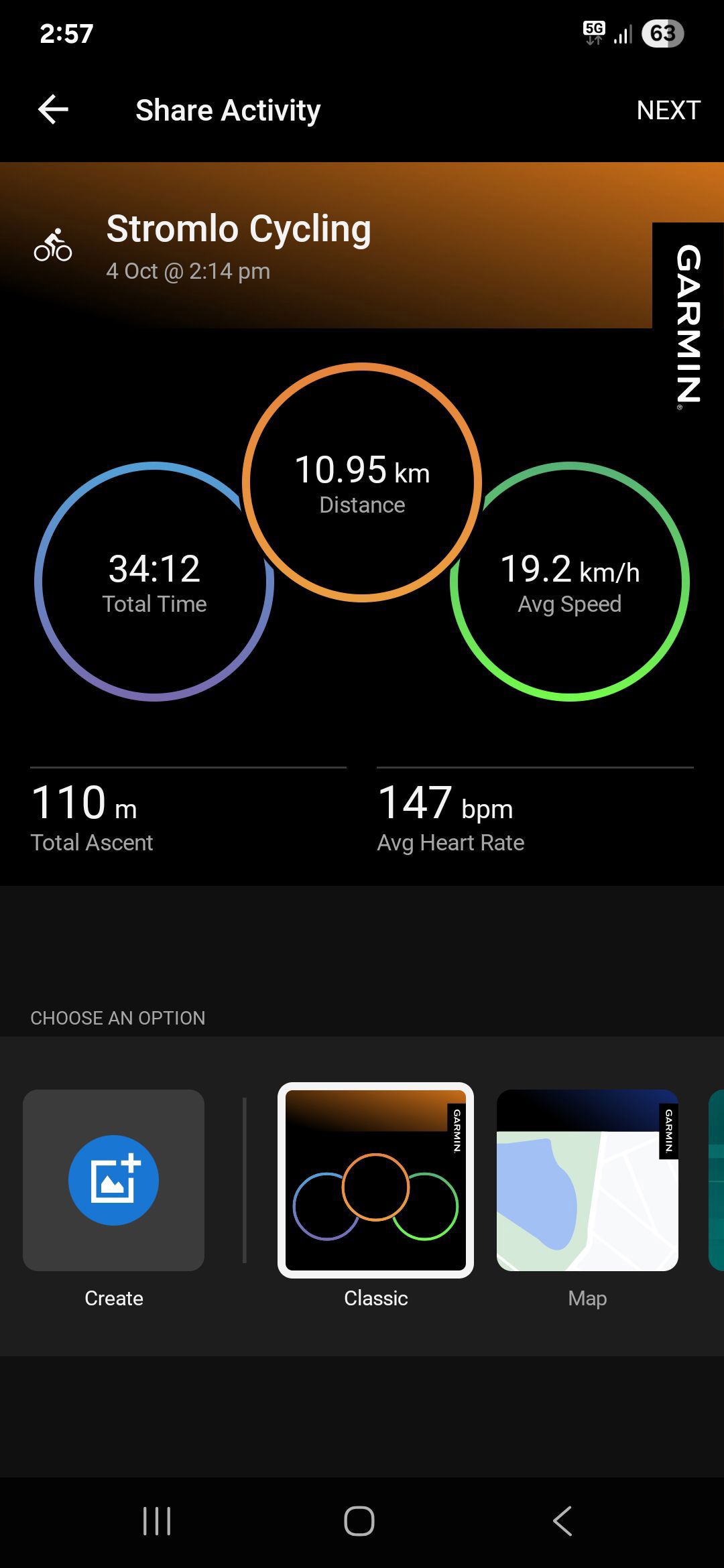724x1568 pixels.
Task: Tap NEXT to continue sharing
Action: click(x=668, y=110)
